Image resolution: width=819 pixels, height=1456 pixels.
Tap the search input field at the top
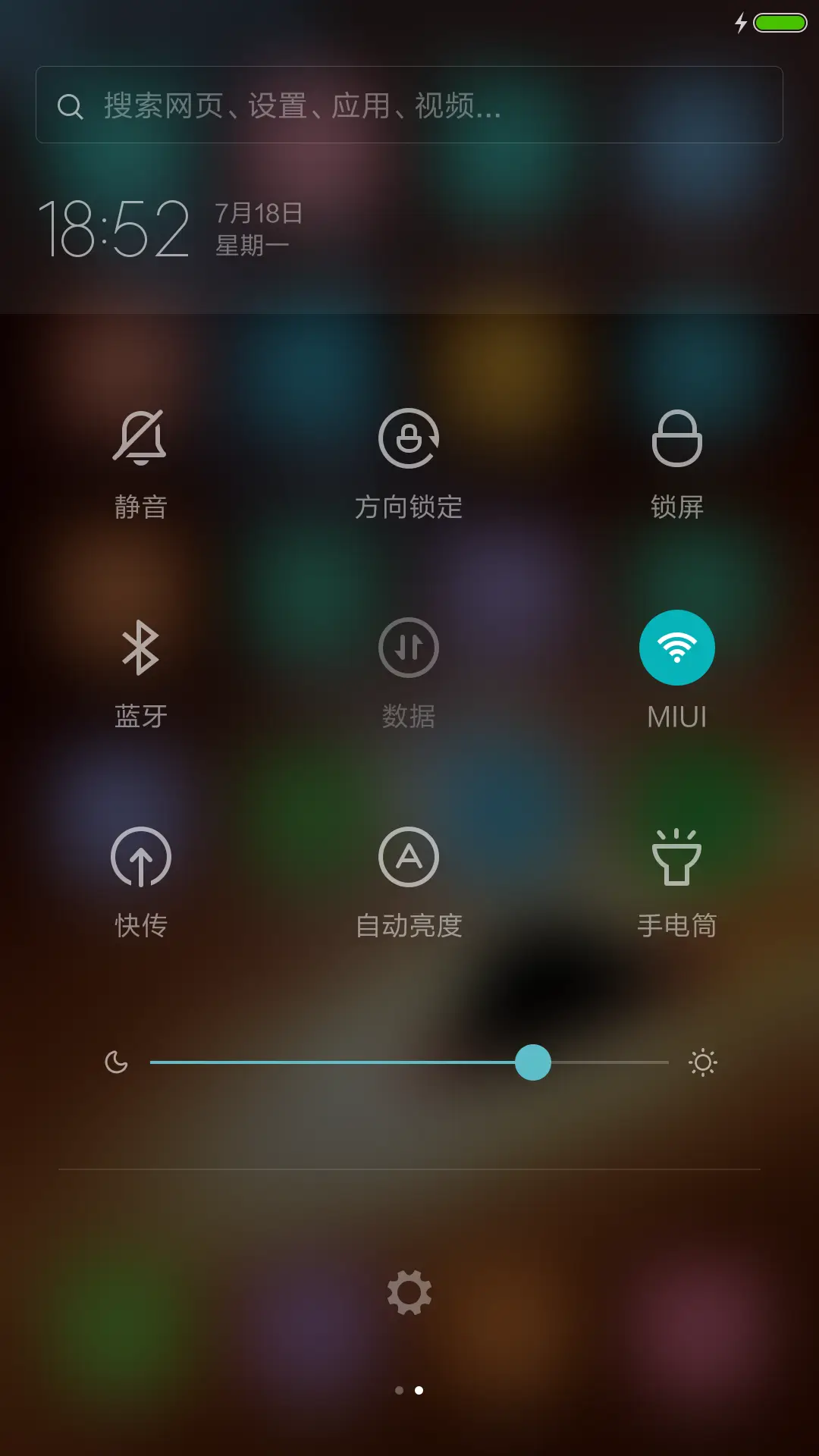coord(409,106)
